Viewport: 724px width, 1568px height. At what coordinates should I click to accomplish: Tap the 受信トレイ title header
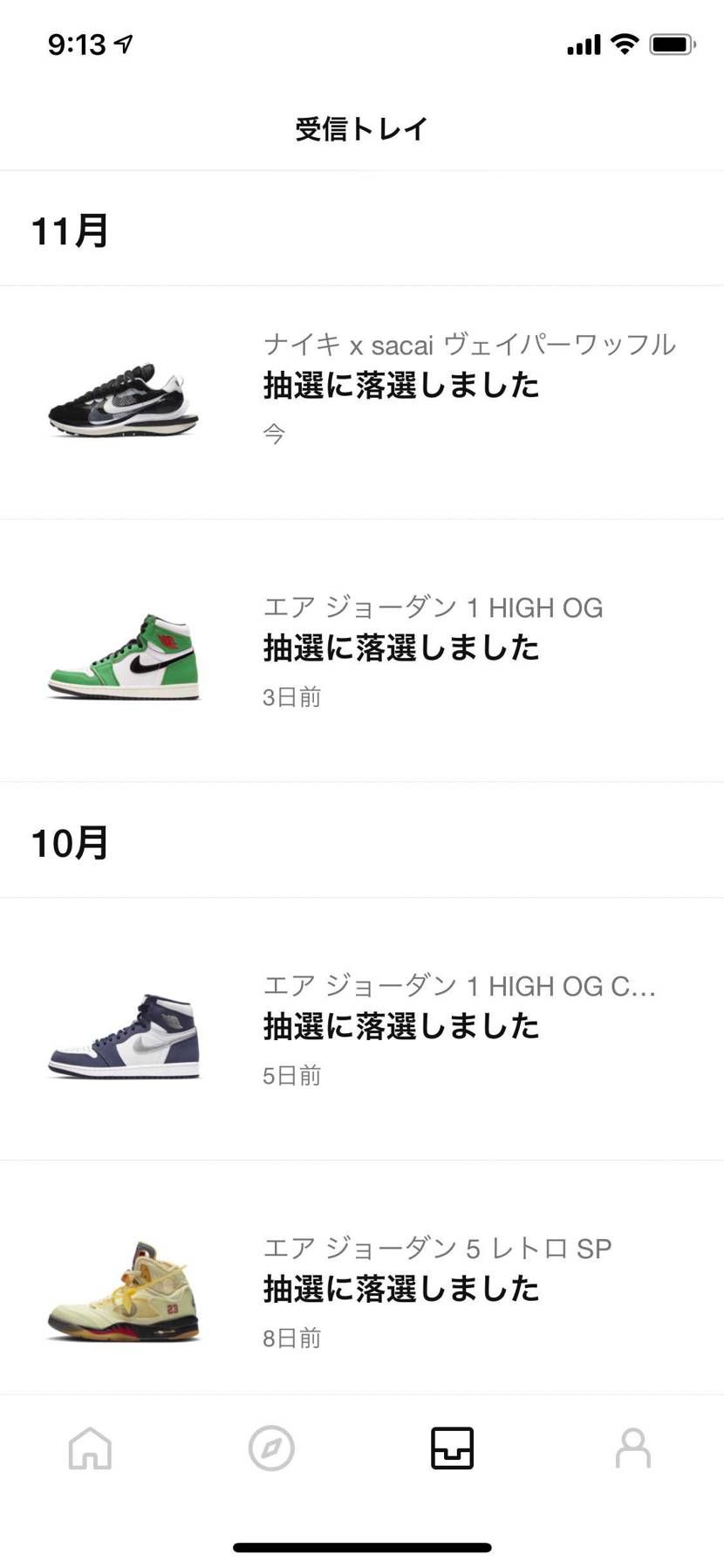(x=361, y=128)
